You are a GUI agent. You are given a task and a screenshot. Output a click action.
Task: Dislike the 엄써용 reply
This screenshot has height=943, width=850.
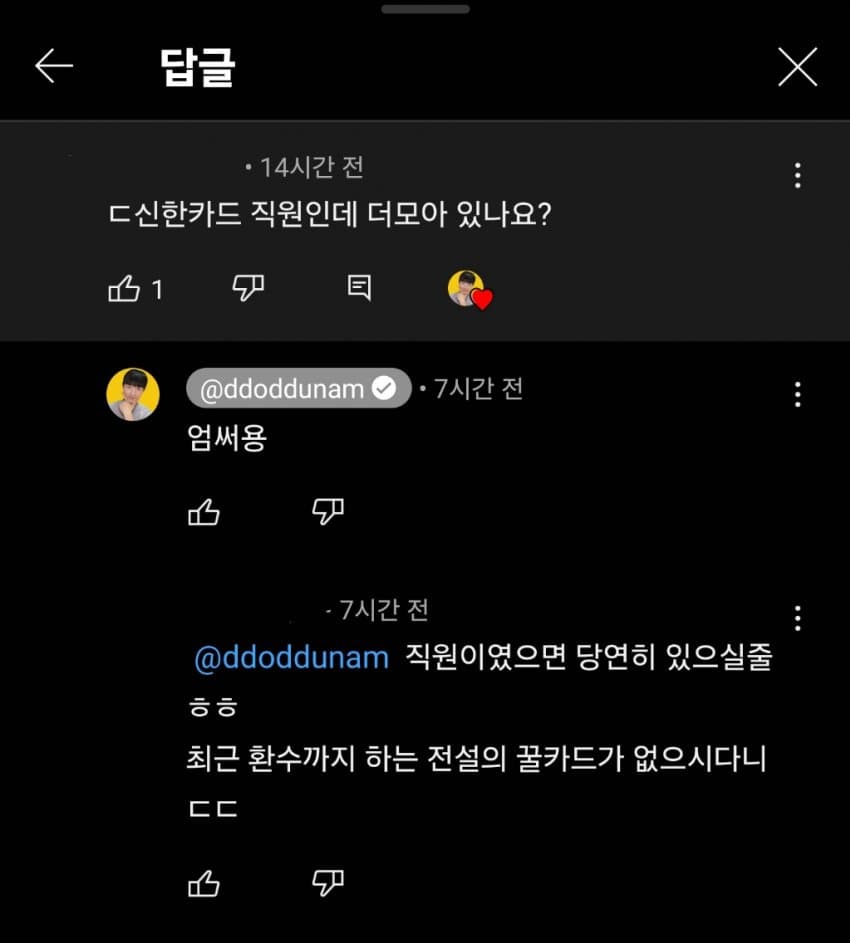click(x=328, y=513)
